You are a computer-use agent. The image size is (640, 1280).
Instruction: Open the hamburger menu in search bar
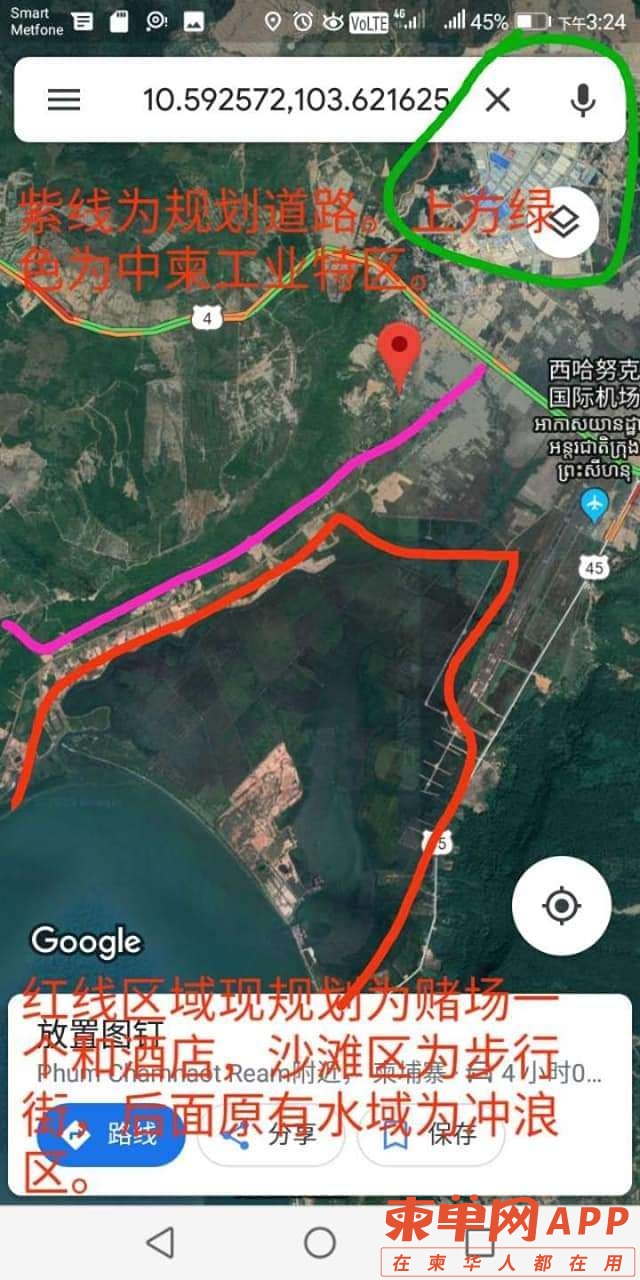click(x=64, y=99)
